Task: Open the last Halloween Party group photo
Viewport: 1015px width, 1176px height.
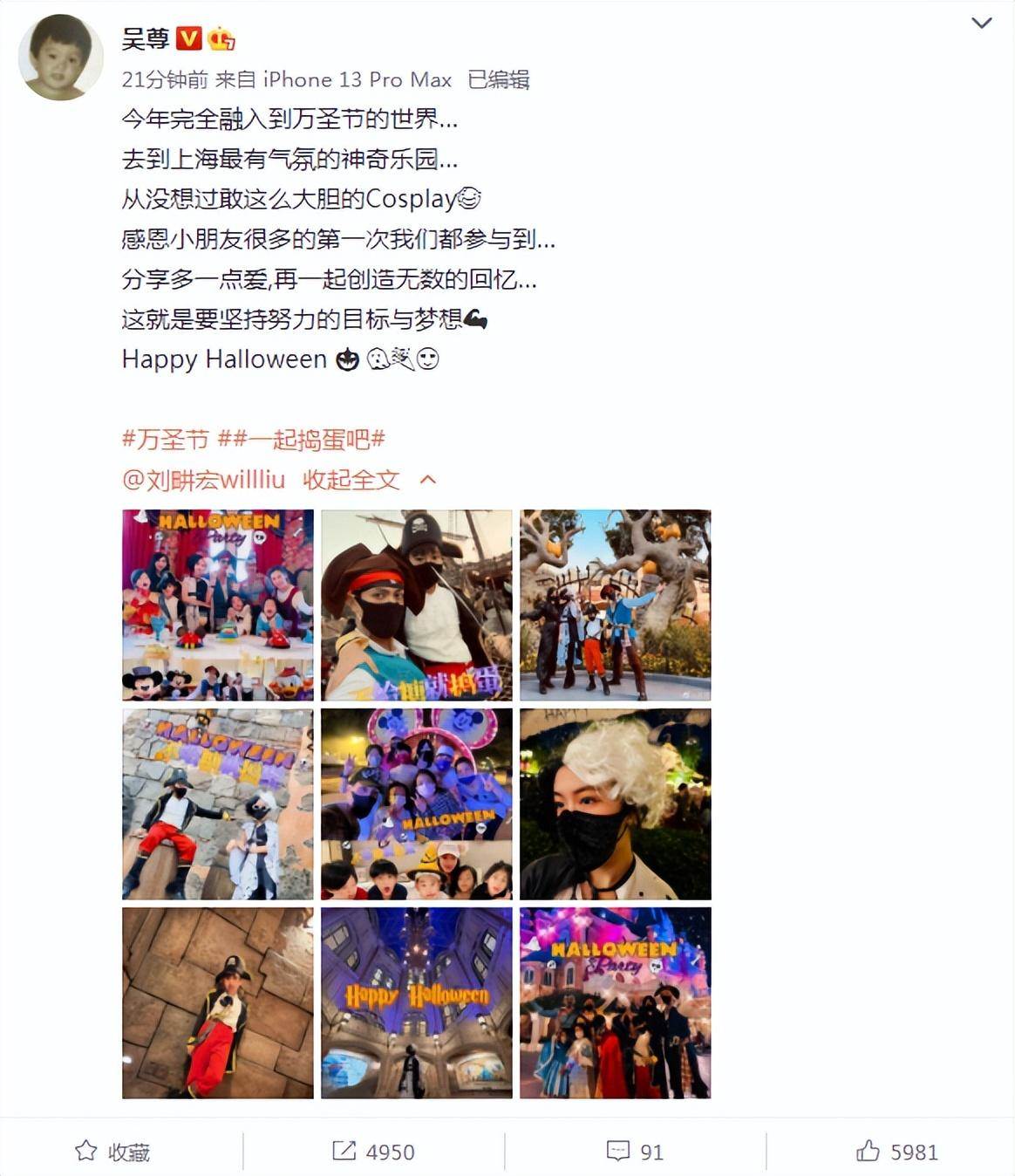Action: pyautogui.click(x=616, y=1002)
